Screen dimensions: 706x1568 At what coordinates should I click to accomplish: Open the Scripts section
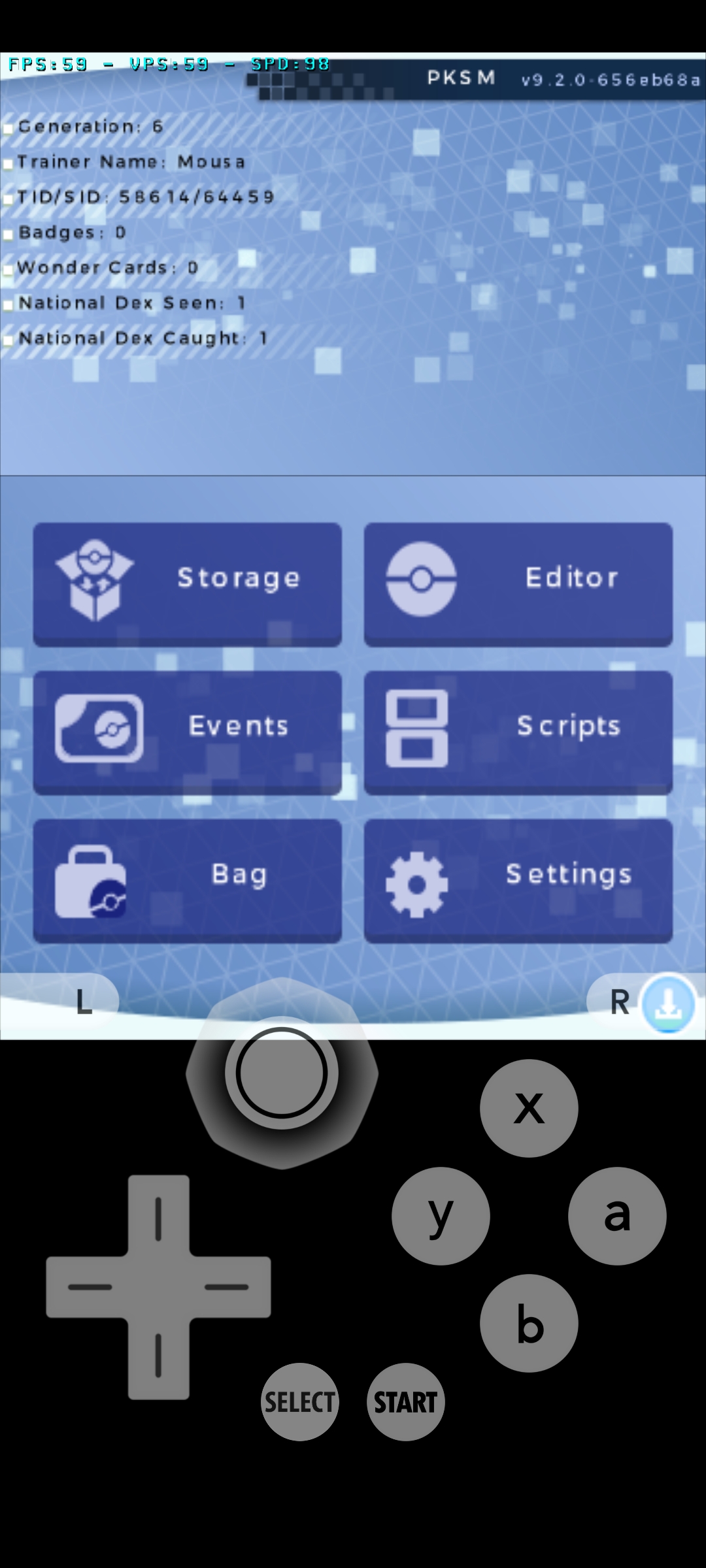pyautogui.click(x=518, y=732)
